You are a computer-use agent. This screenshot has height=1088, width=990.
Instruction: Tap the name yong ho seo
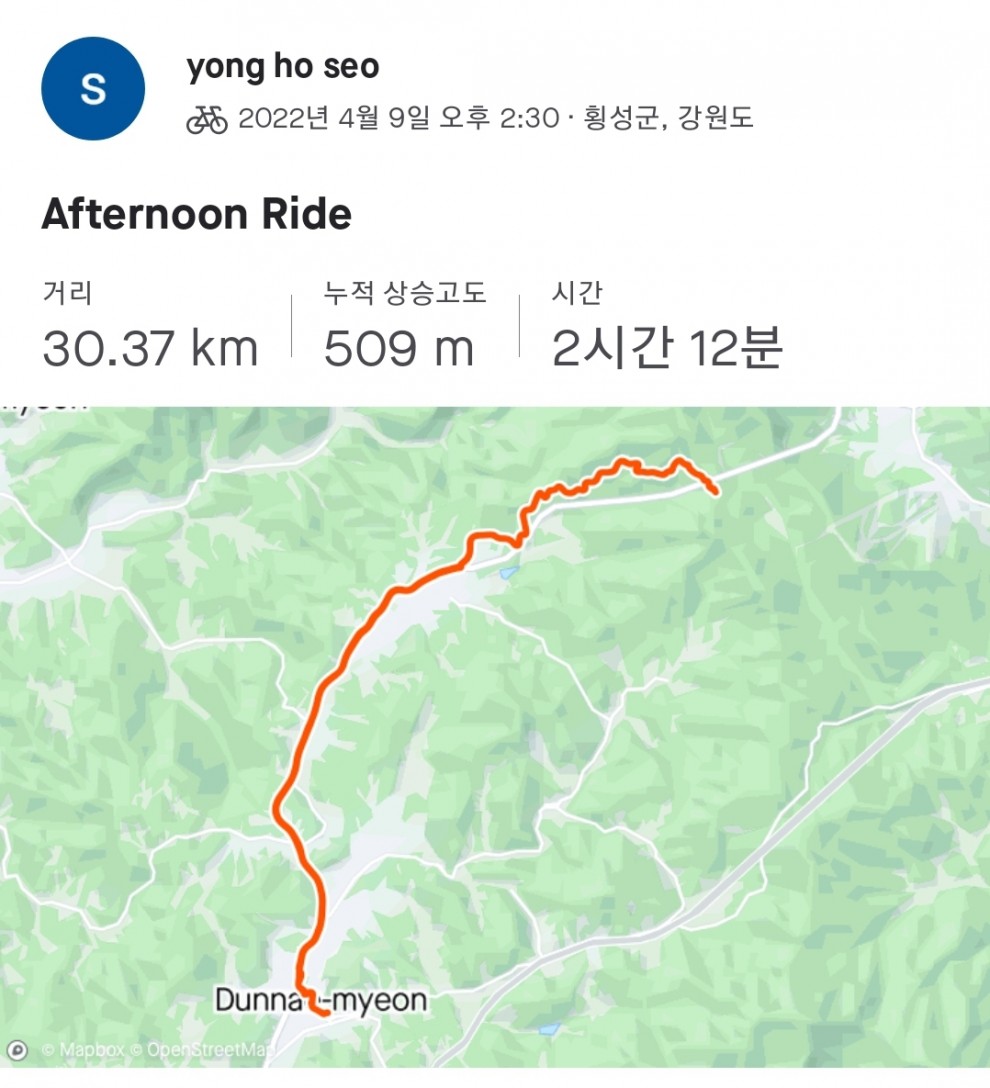pyautogui.click(x=283, y=67)
